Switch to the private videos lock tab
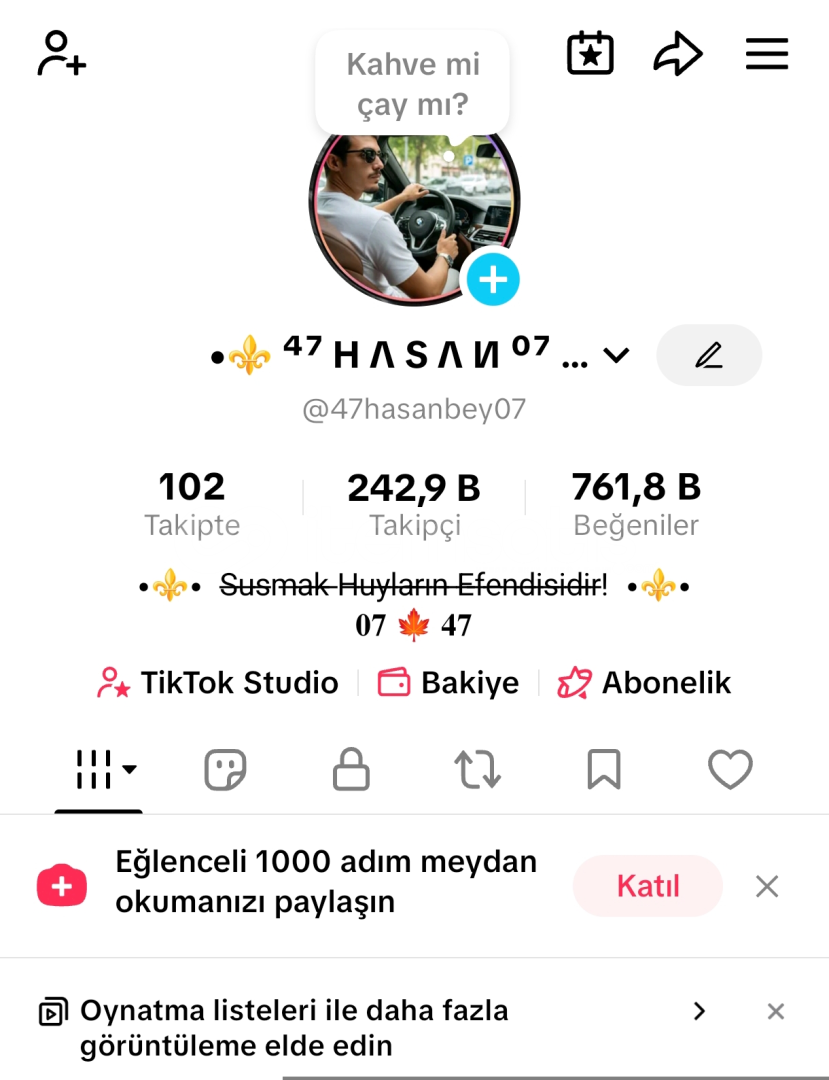 (x=351, y=770)
